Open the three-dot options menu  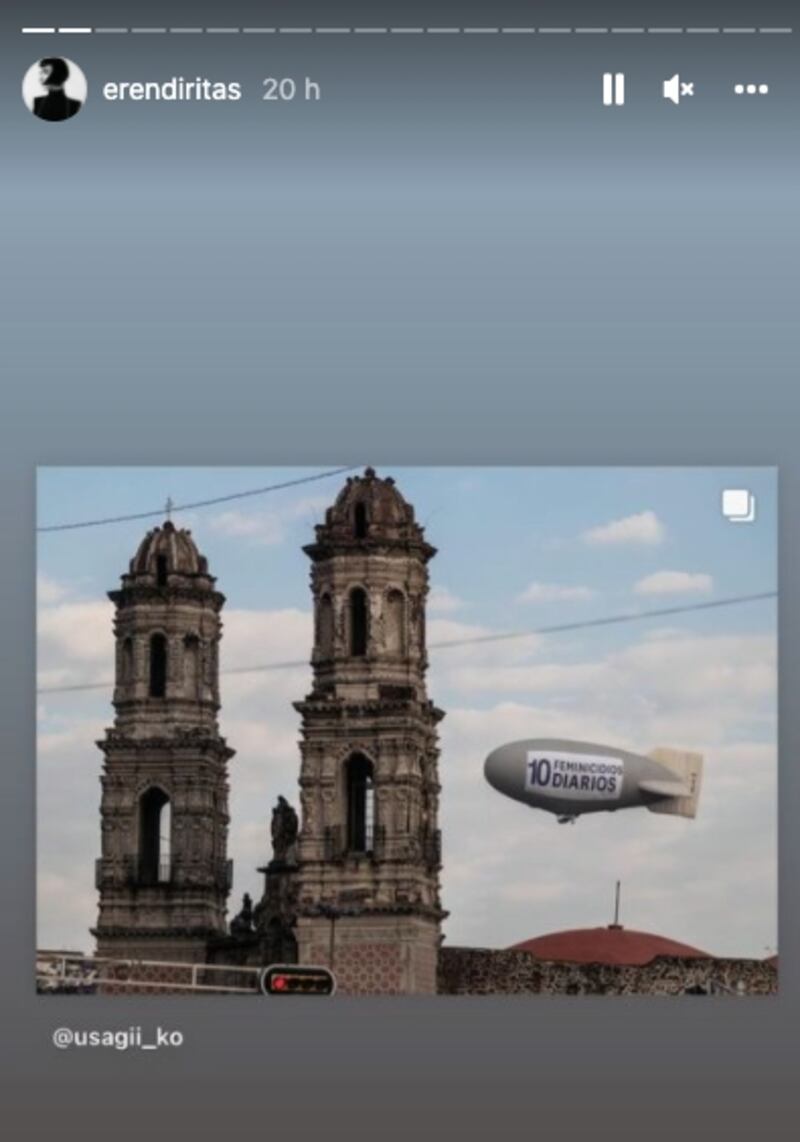click(750, 90)
